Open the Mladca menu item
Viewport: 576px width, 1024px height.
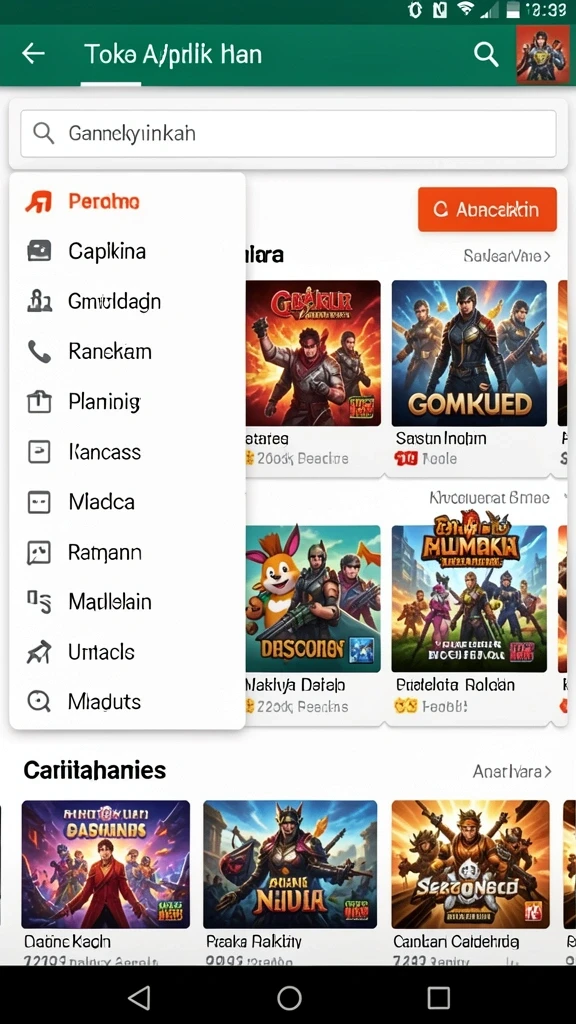coord(127,502)
